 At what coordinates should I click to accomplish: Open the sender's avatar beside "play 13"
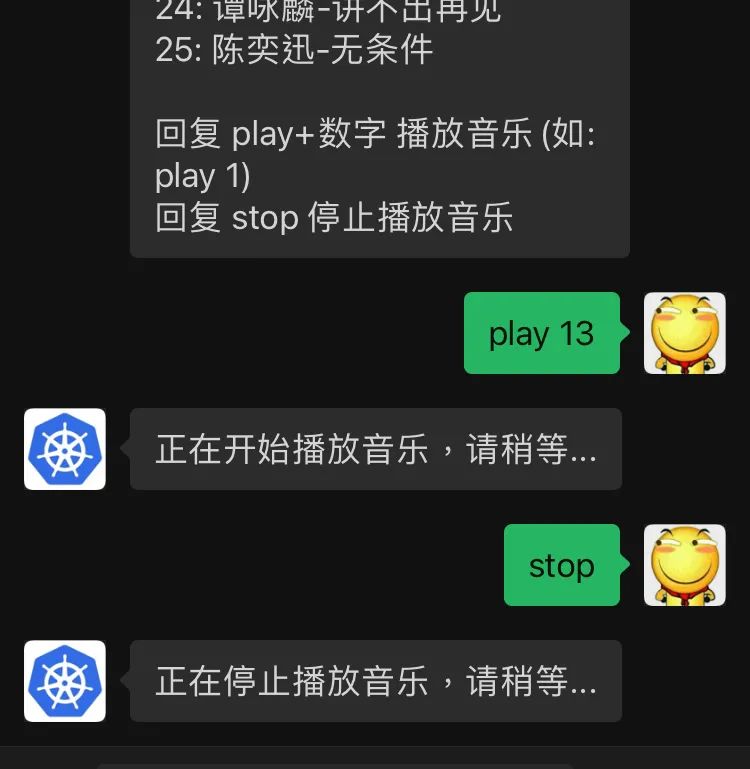pyautogui.click(x=684, y=333)
